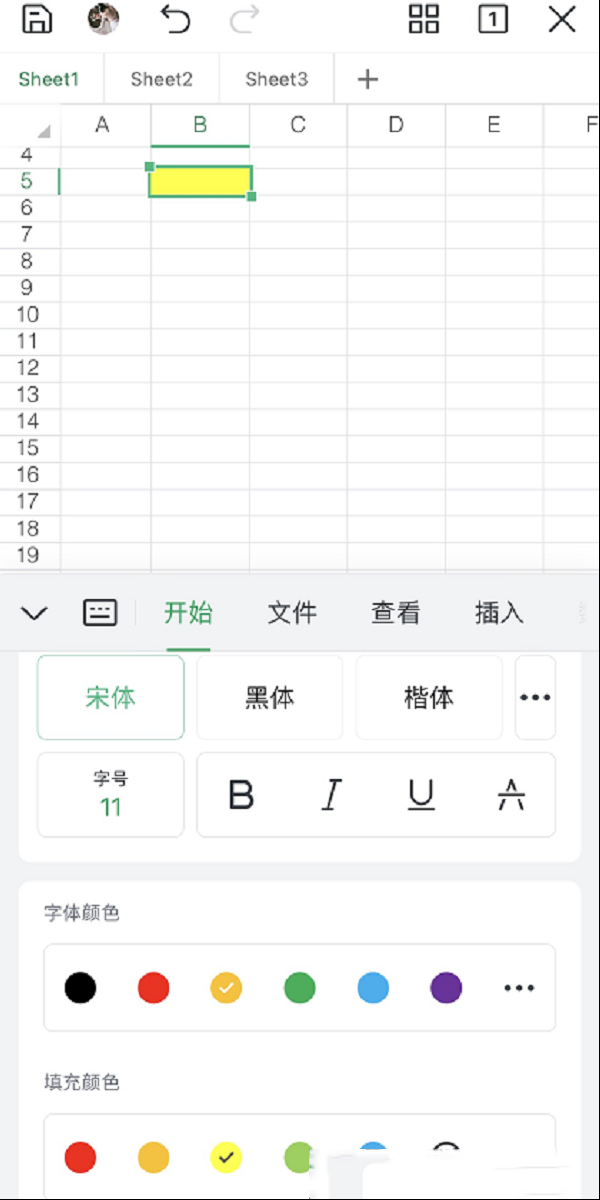Open the 文件 tab
This screenshot has width=600, height=1200.
point(292,613)
